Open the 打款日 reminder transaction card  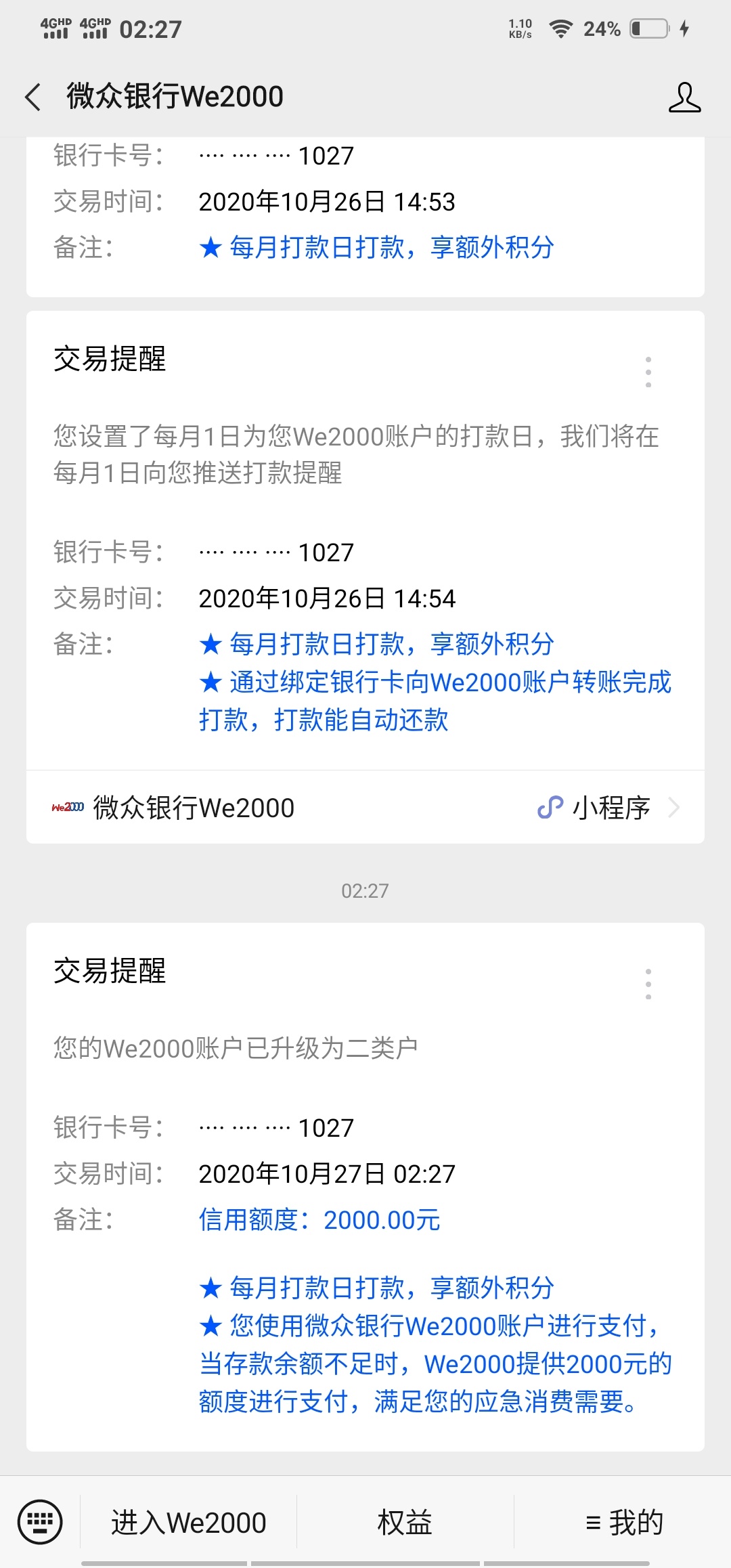click(x=365, y=540)
